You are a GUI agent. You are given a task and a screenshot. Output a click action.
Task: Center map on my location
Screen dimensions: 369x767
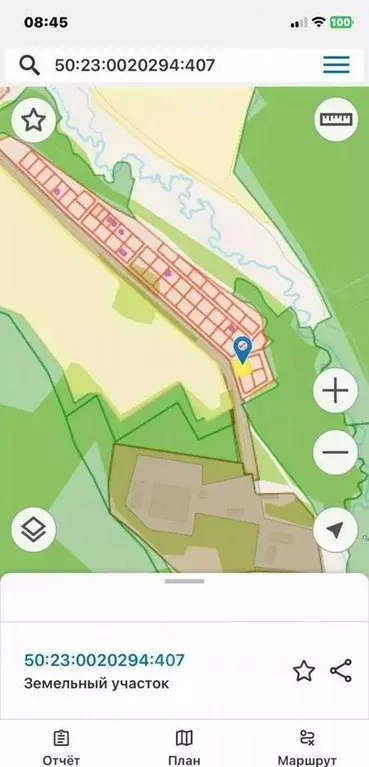[336, 530]
